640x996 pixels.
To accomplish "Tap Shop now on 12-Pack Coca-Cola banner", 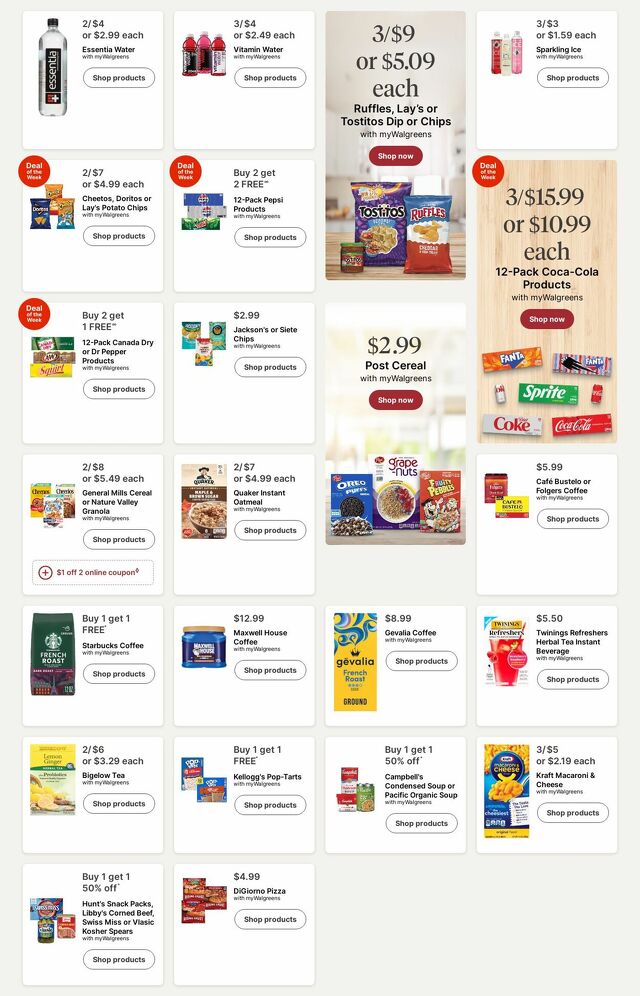I will (x=546, y=319).
